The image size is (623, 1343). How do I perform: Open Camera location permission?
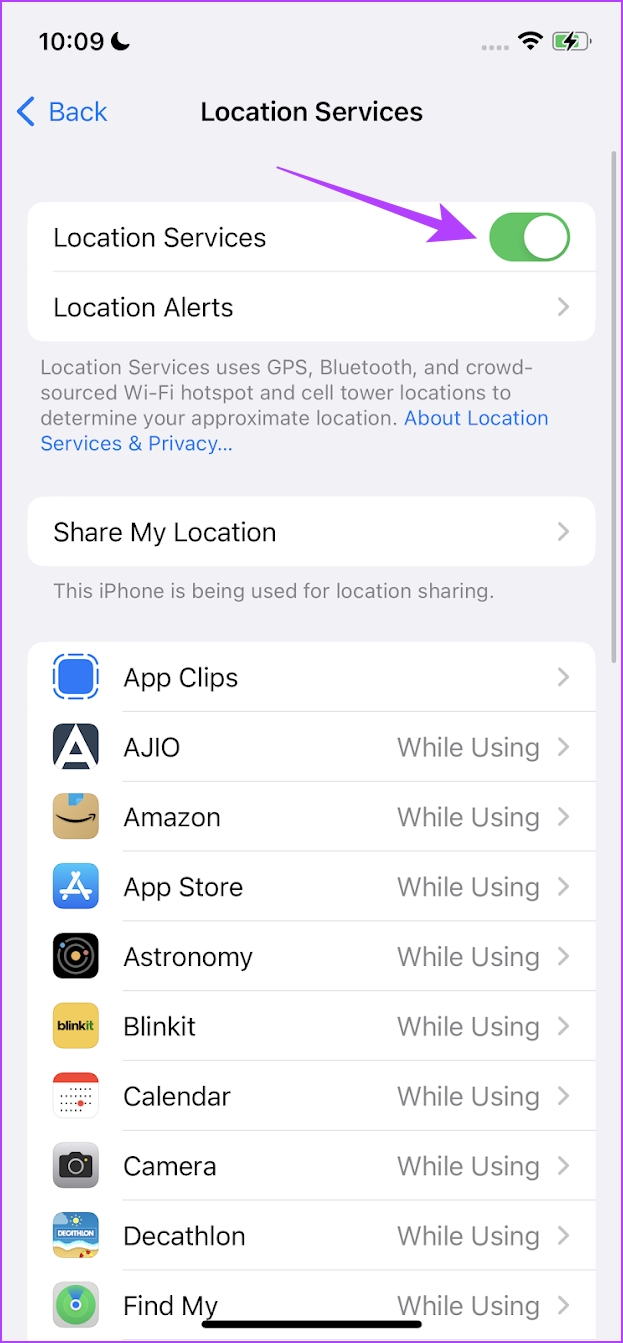[x=311, y=1166]
